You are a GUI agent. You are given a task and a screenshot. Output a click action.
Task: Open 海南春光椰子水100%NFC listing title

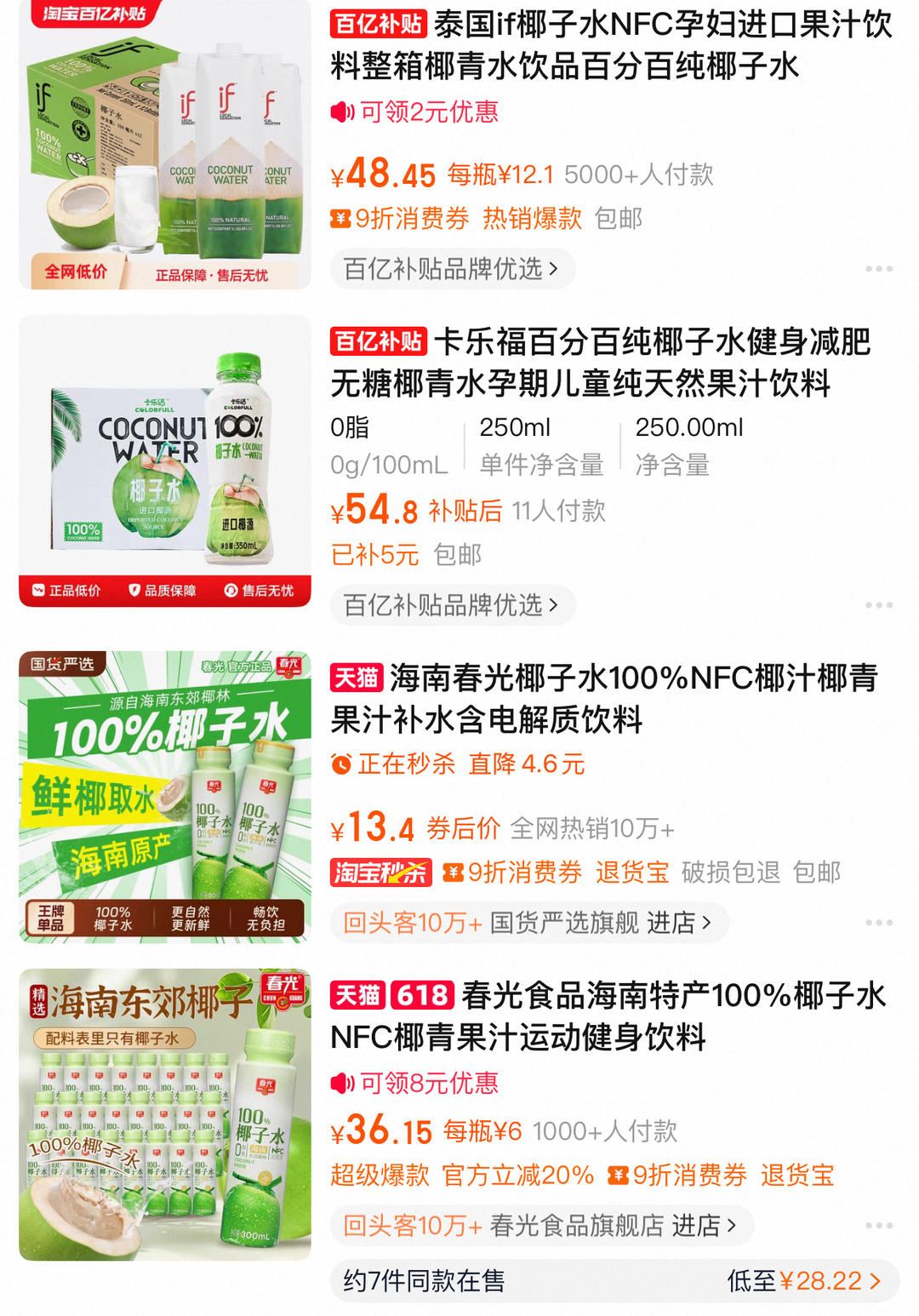[603, 699]
